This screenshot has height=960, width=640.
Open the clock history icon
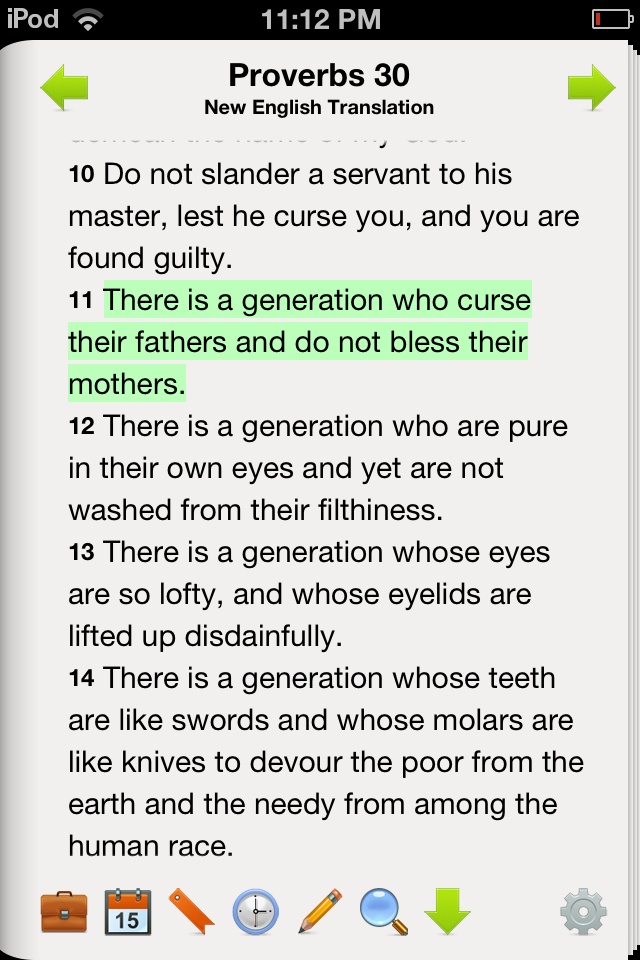click(x=255, y=911)
